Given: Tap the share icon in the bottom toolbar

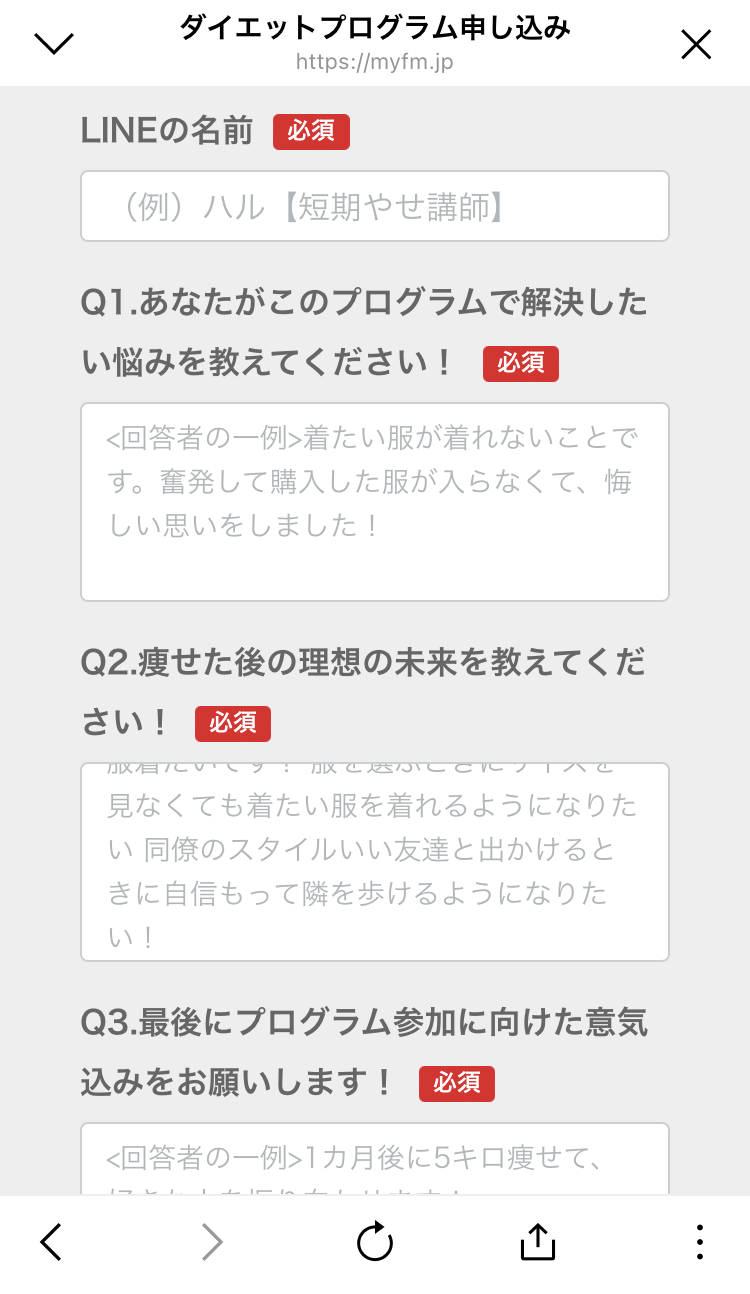Looking at the screenshot, I should tap(537, 1242).
